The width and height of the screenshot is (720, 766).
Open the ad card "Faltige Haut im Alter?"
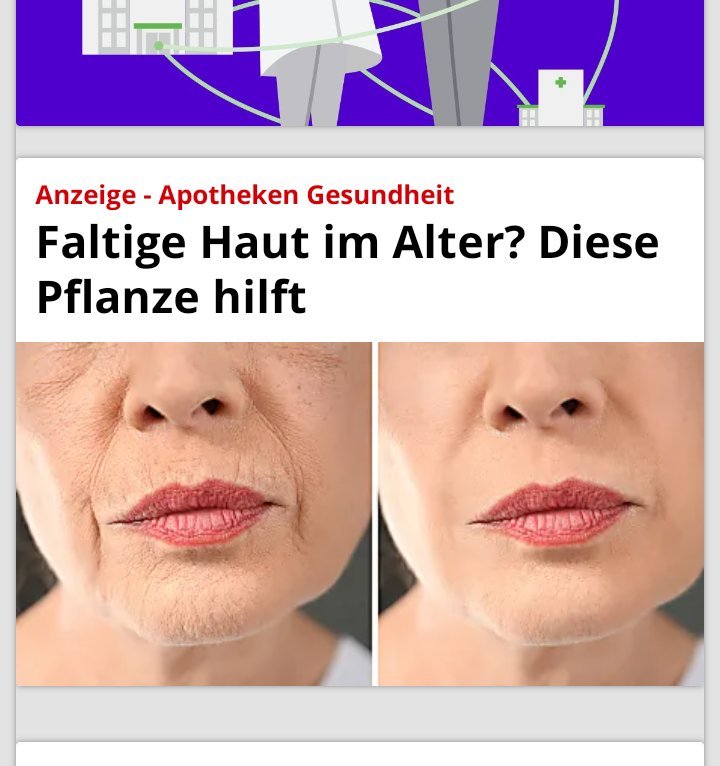(347, 270)
